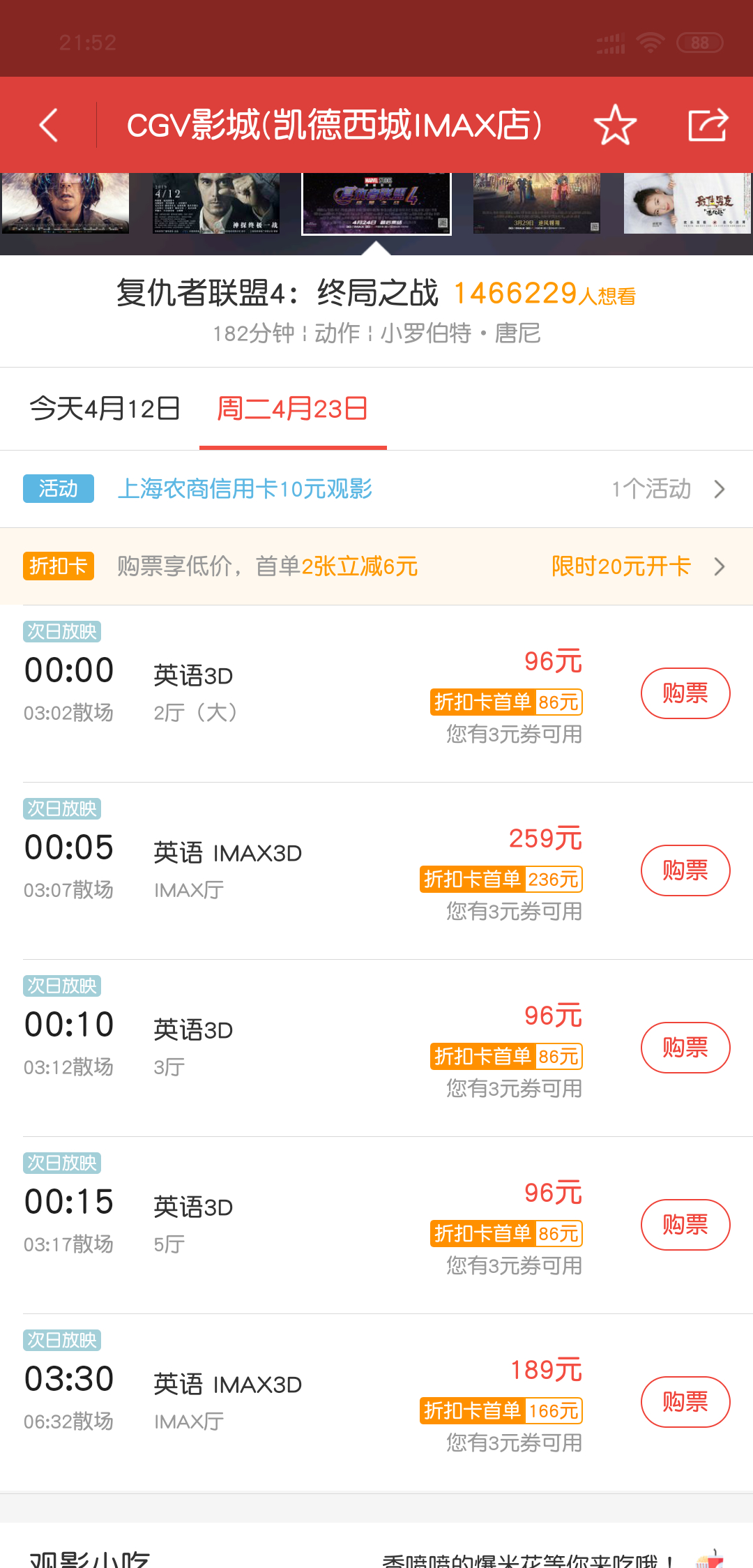
Task: Open the 上海农商信用卡10元观影 activity
Action: pyautogui.click(x=245, y=489)
